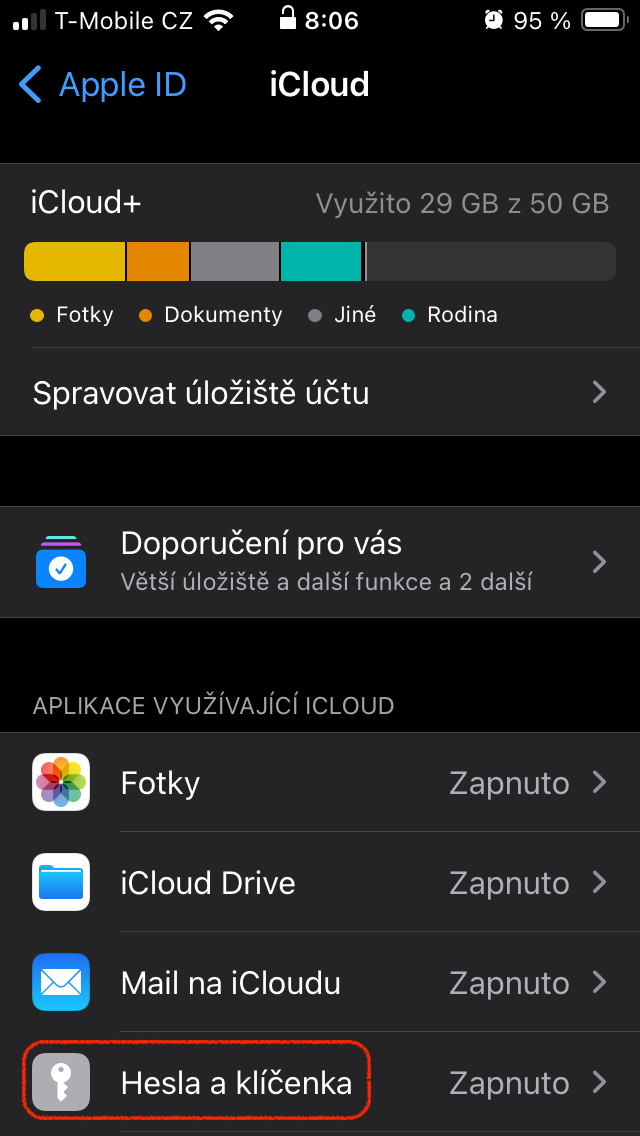The width and height of the screenshot is (640, 1136).
Task: Open iCloud Drive settings
Action: pyautogui.click(x=320, y=882)
